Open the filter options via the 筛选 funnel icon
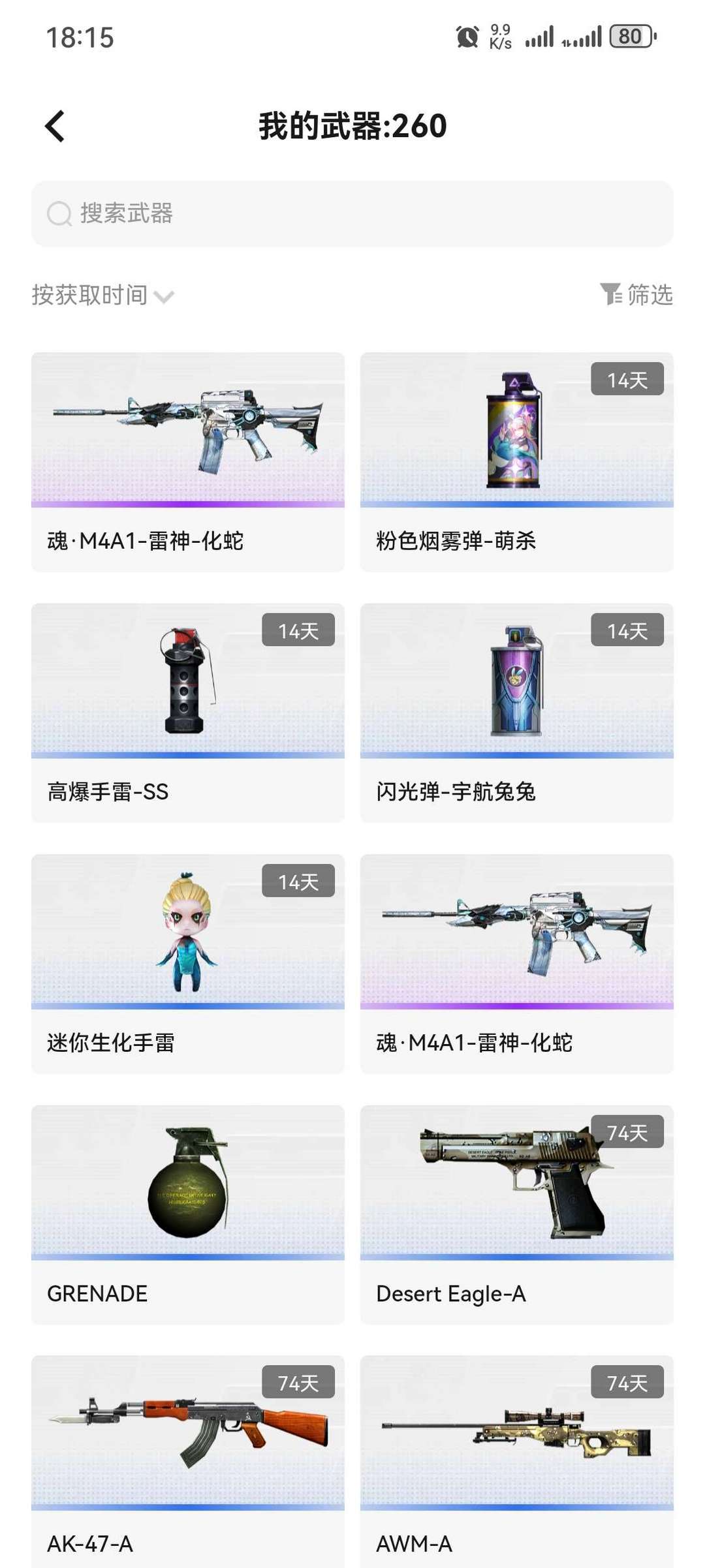Viewport: 705px width, 1568px height. point(612,295)
